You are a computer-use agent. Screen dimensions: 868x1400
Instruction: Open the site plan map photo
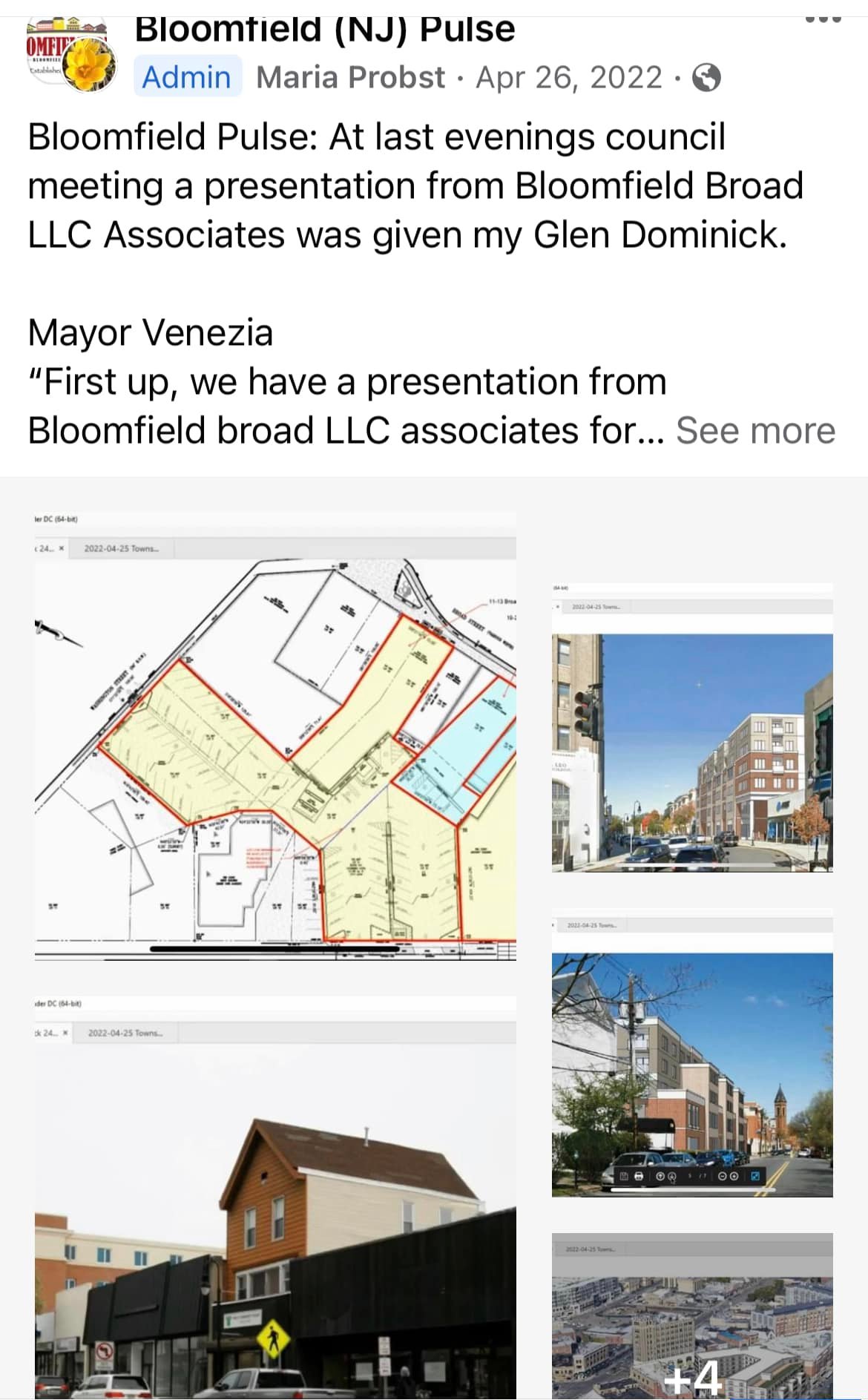coord(275,735)
